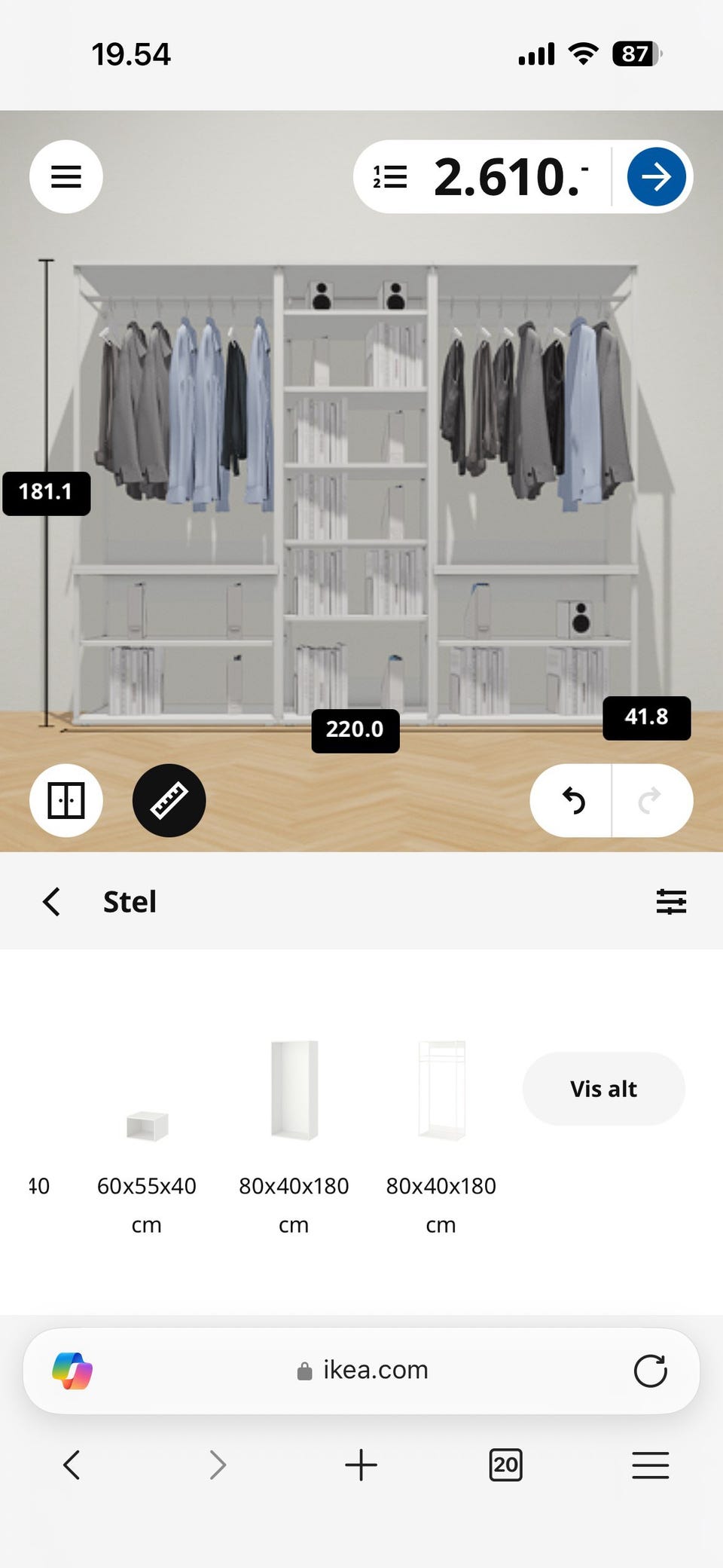Open the tab overview showing 20 tabs
Viewport: 723px width, 1568px height.
[506, 1464]
